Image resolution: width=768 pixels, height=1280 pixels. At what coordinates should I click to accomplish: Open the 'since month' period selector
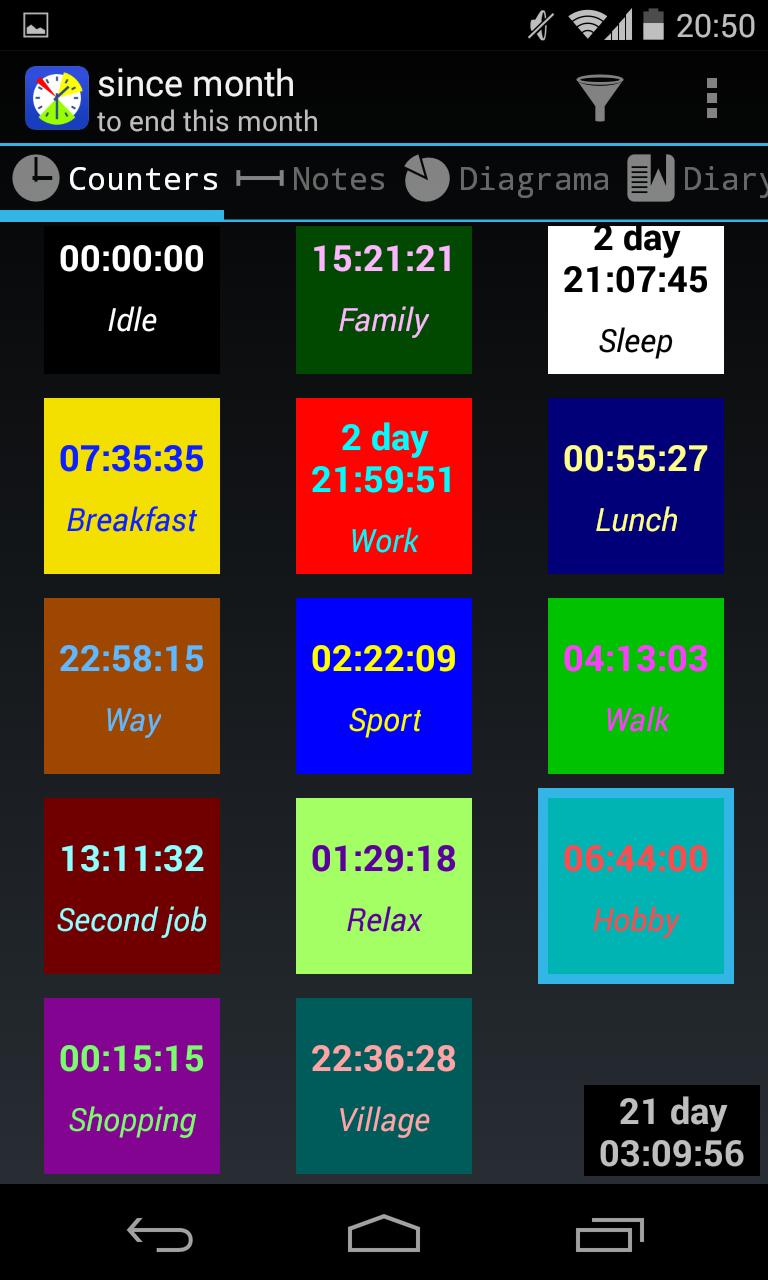(195, 97)
